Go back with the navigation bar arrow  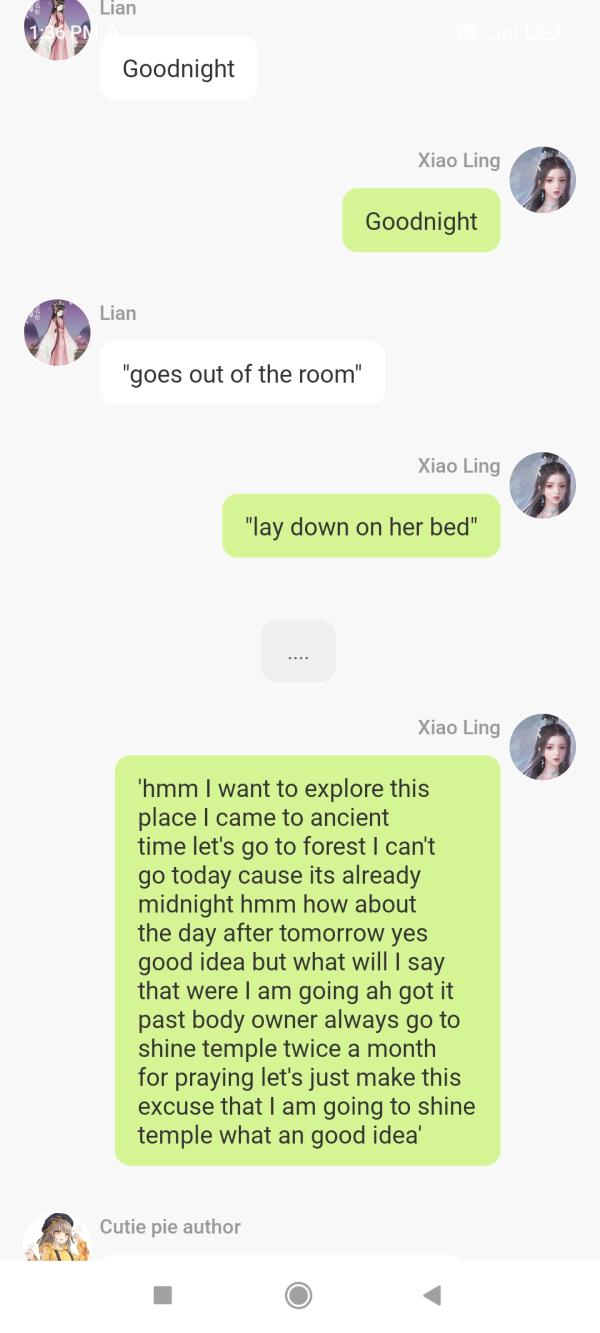tap(432, 1295)
